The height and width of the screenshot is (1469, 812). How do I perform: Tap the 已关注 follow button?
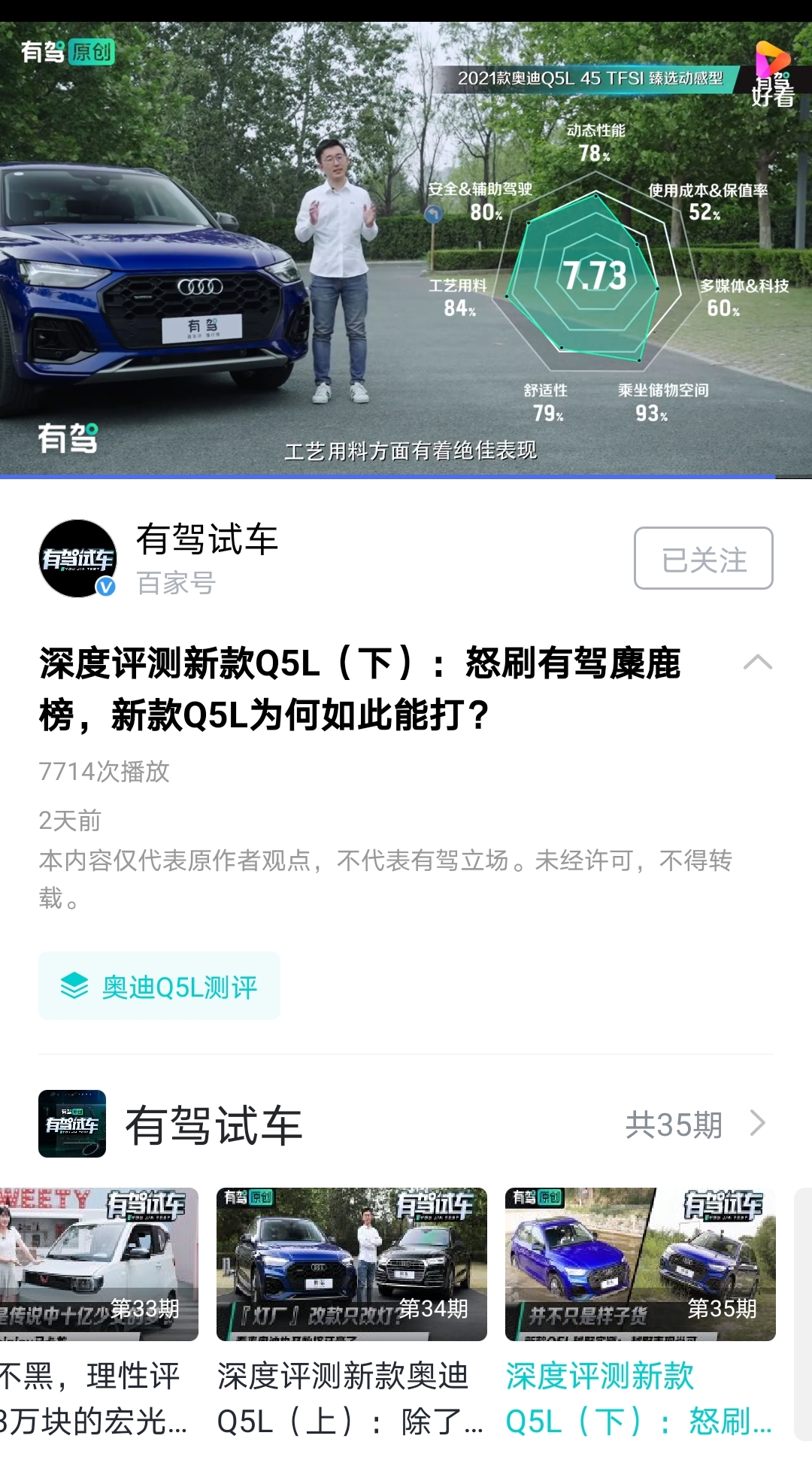703,558
